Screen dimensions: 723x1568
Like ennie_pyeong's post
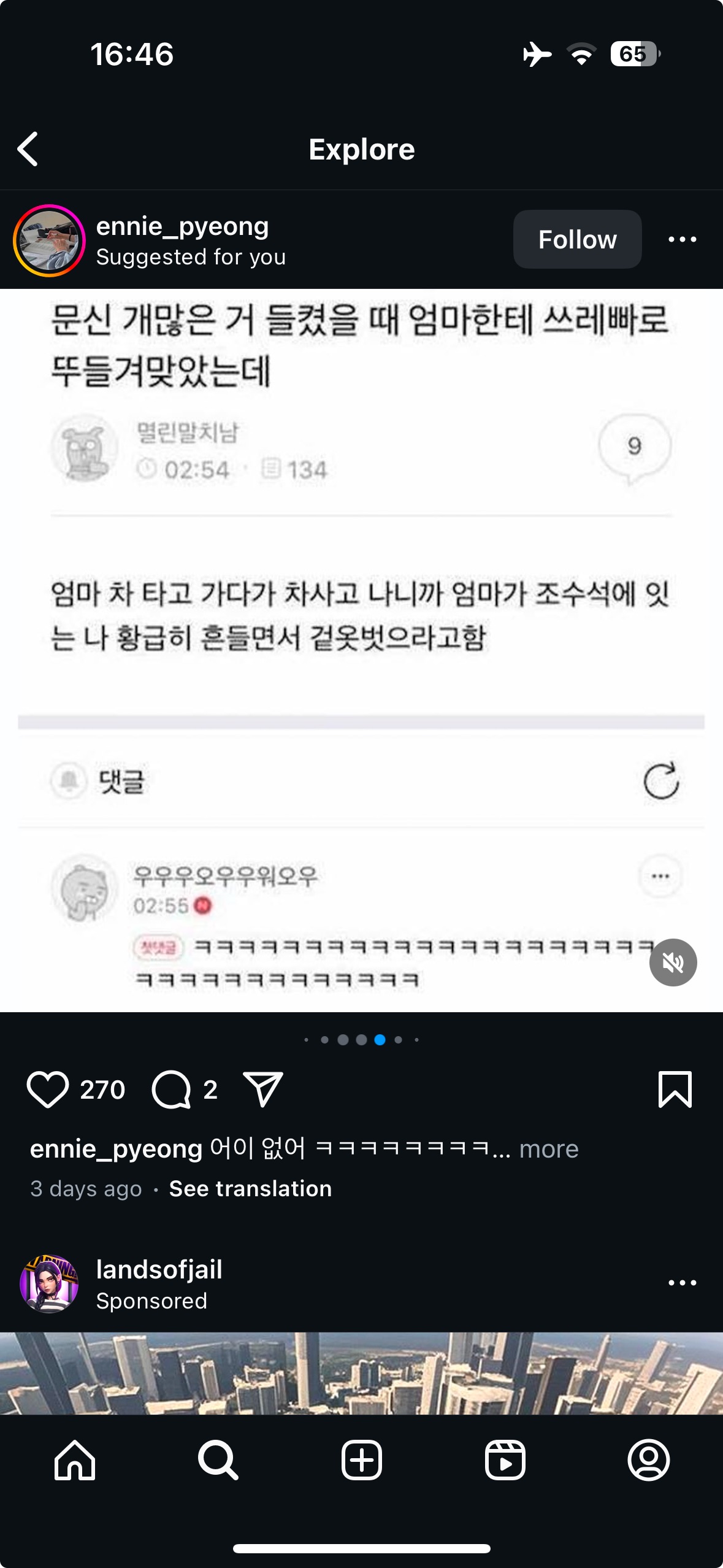(x=48, y=1090)
